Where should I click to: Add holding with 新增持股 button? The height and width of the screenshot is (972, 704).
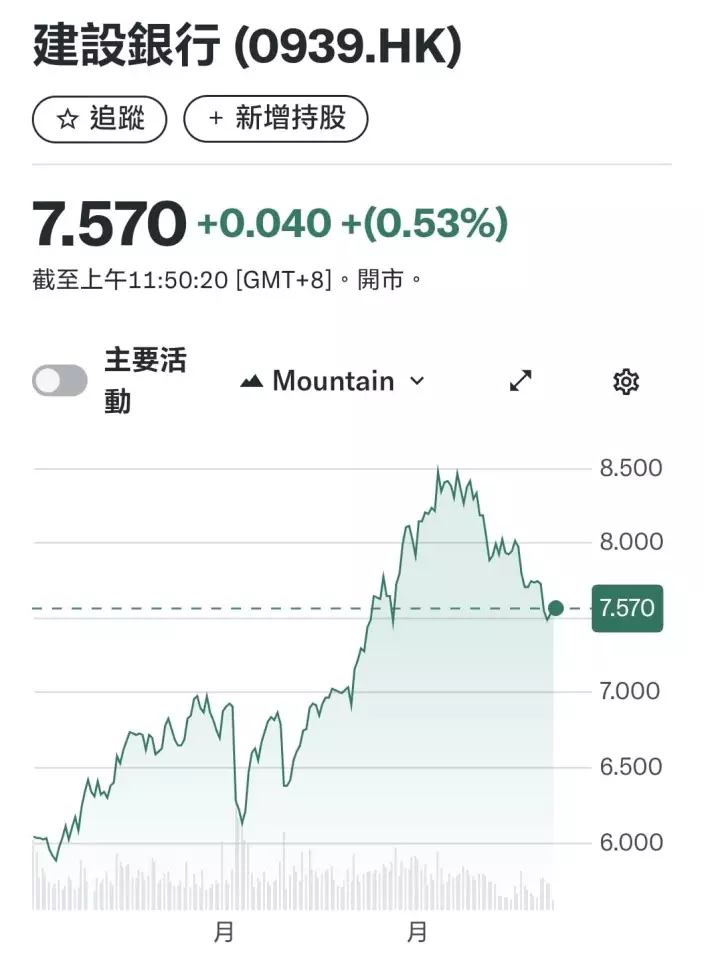[x=276, y=120]
